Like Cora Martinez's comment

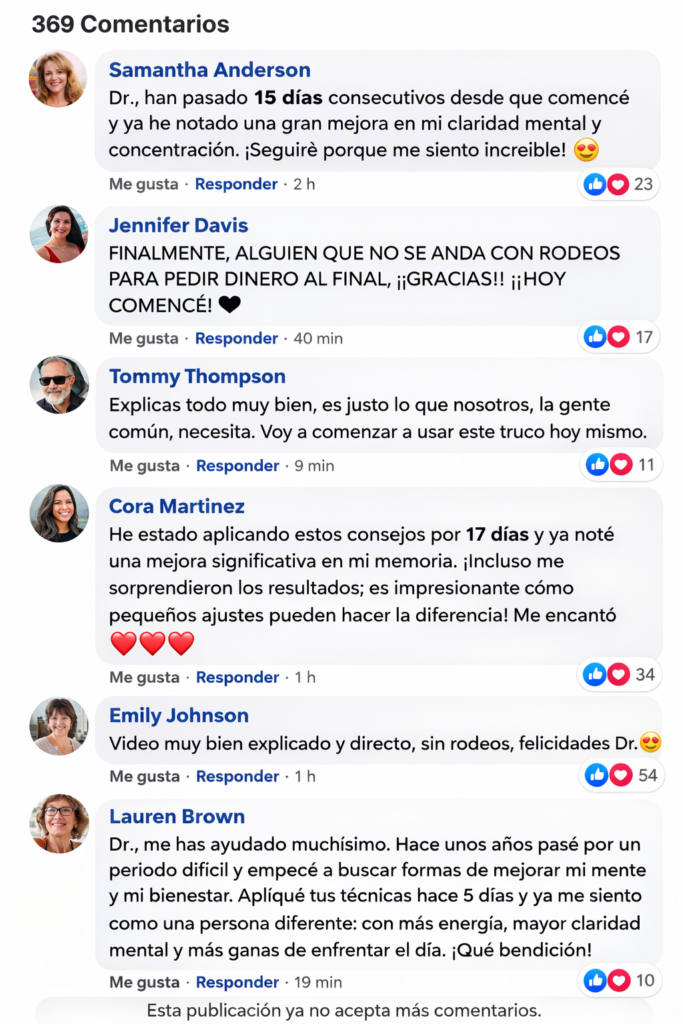click(144, 677)
